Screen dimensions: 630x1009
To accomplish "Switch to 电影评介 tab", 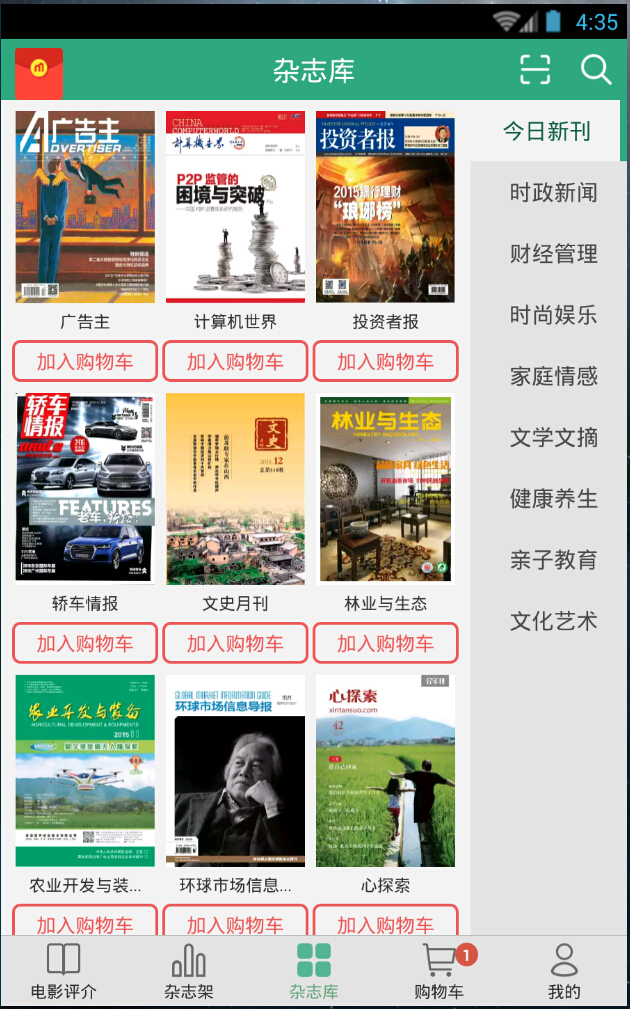I will [63, 972].
